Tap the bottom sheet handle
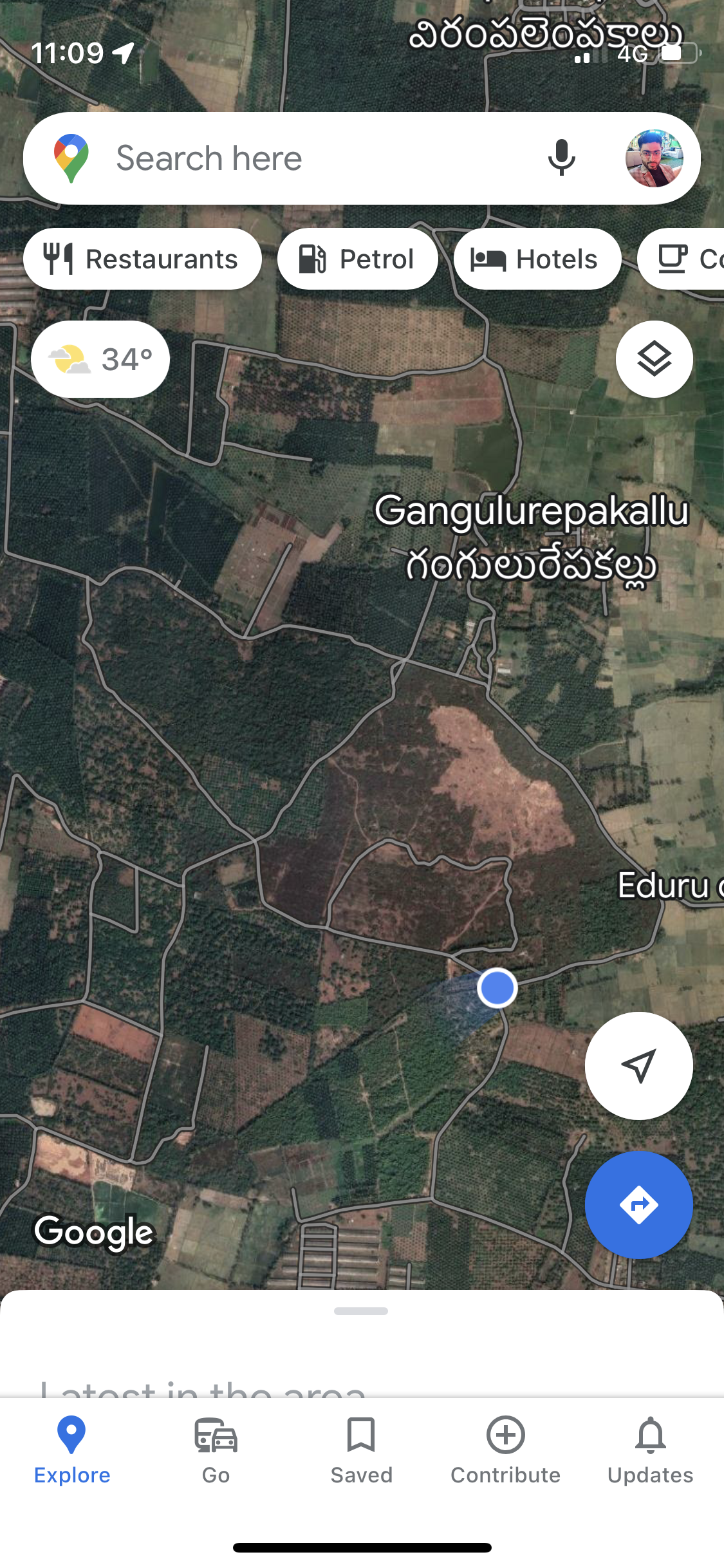 361,1311
